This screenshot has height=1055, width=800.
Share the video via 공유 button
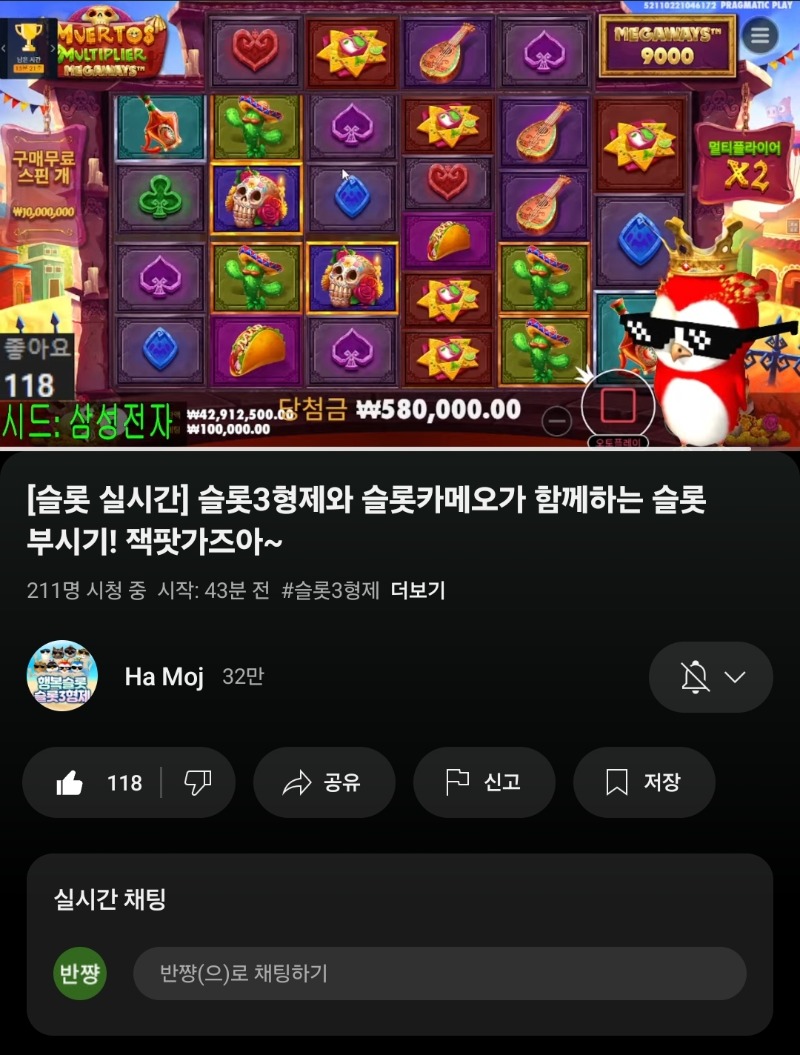323,783
